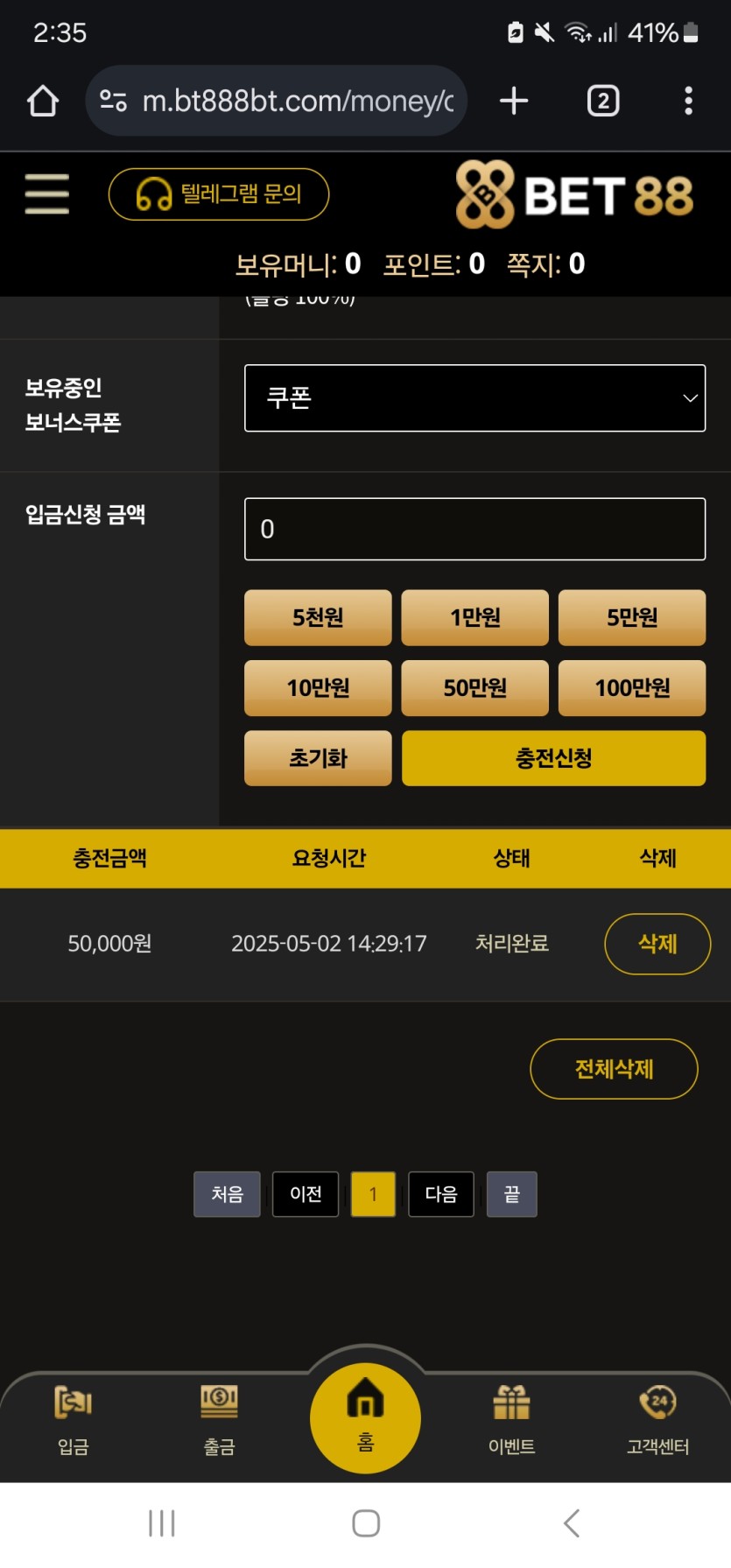This screenshot has width=731, height=1568.
Task: Reset the amount with 초기화
Action: pos(318,758)
